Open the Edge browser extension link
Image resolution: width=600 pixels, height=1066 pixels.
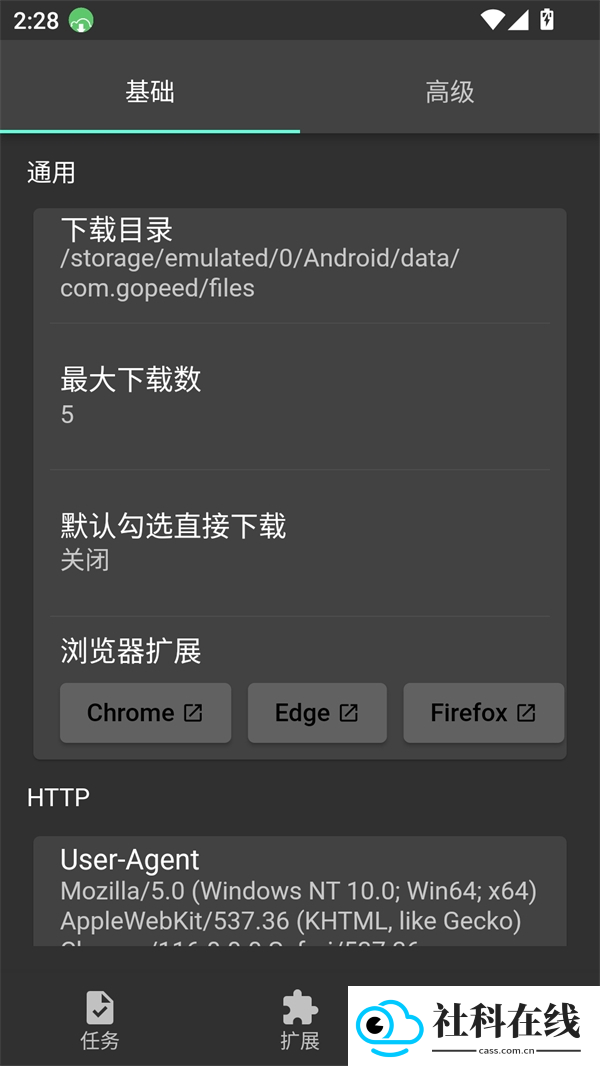click(317, 712)
